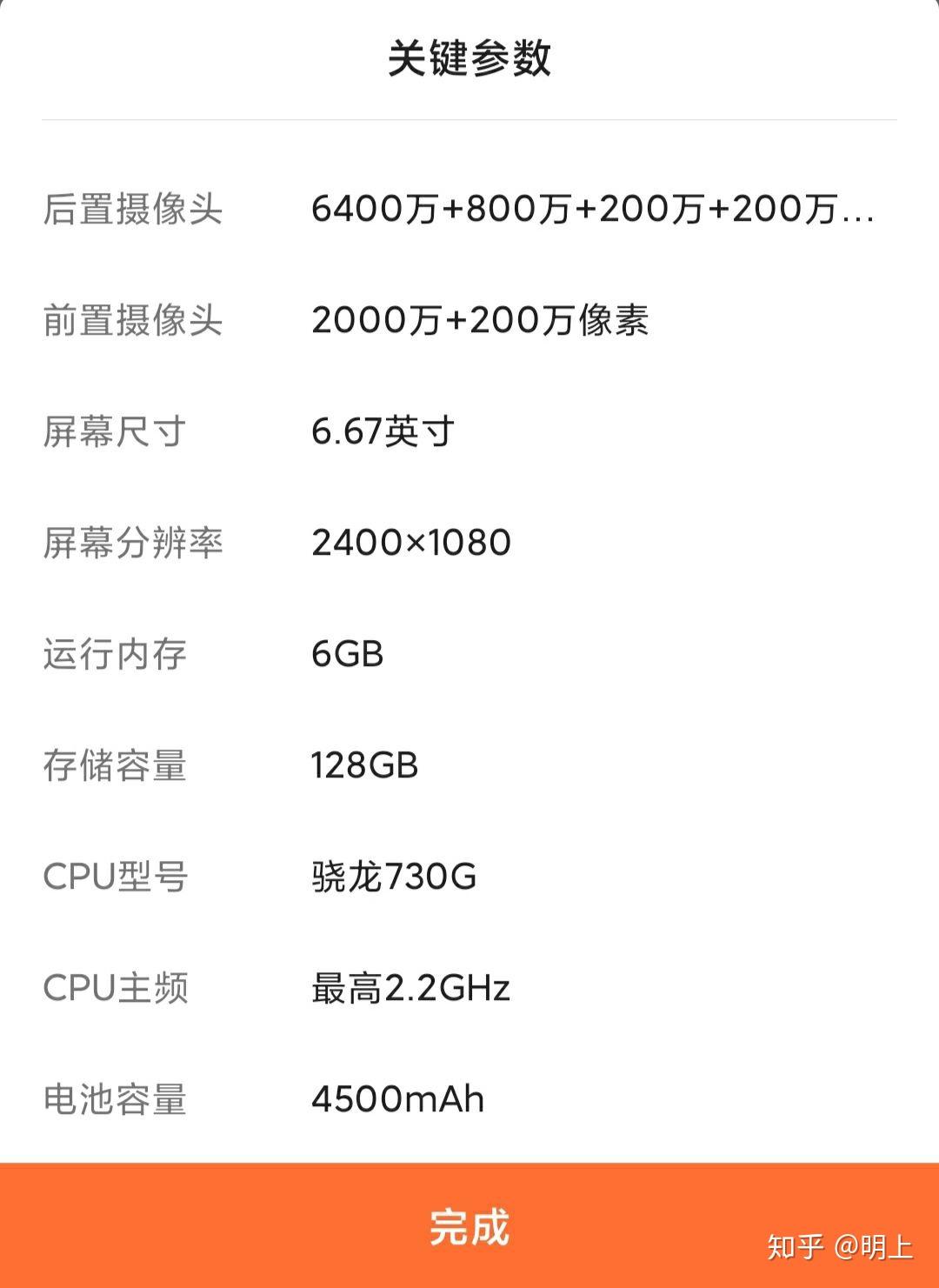Click the 128GB storage value

point(363,765)
